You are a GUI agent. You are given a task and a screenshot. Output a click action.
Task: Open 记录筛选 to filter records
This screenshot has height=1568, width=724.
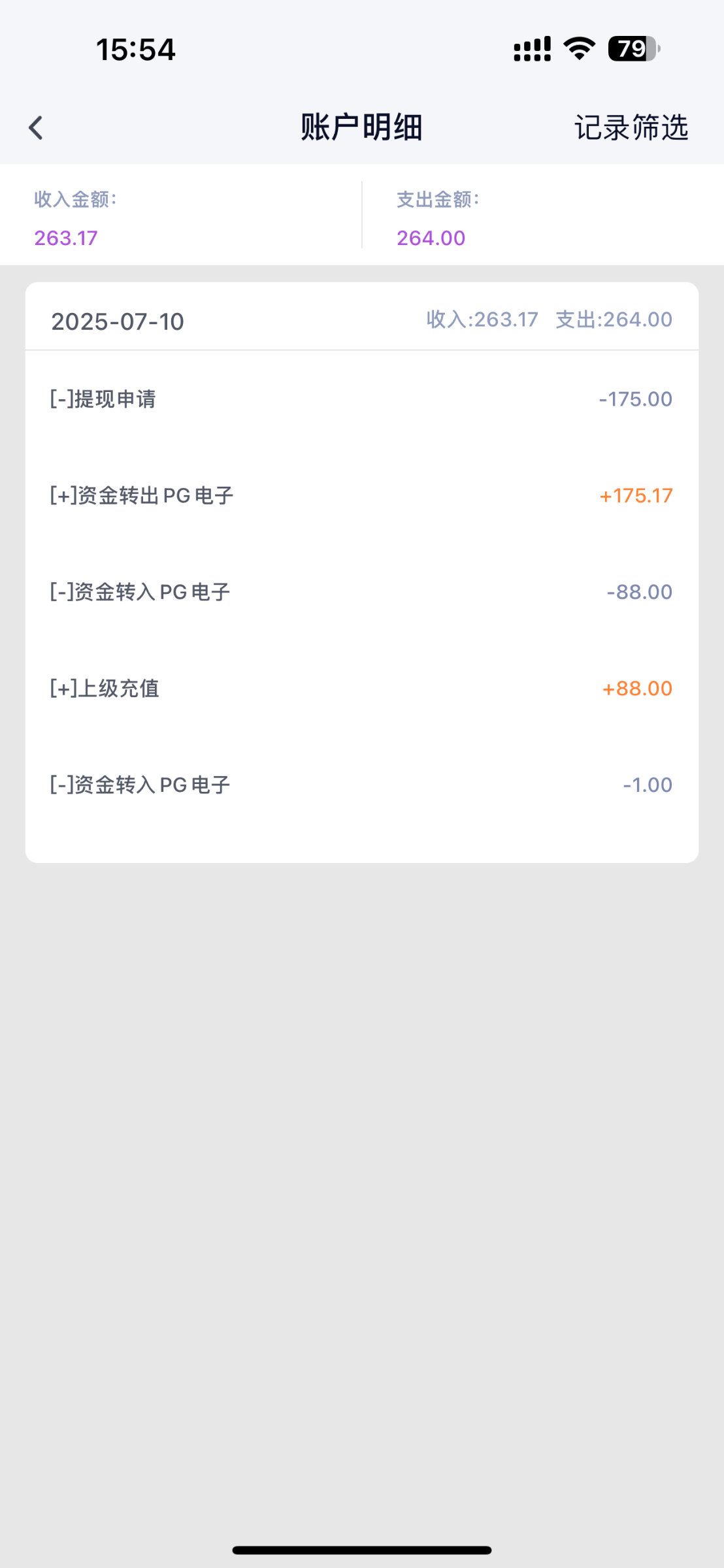point(631,129)
